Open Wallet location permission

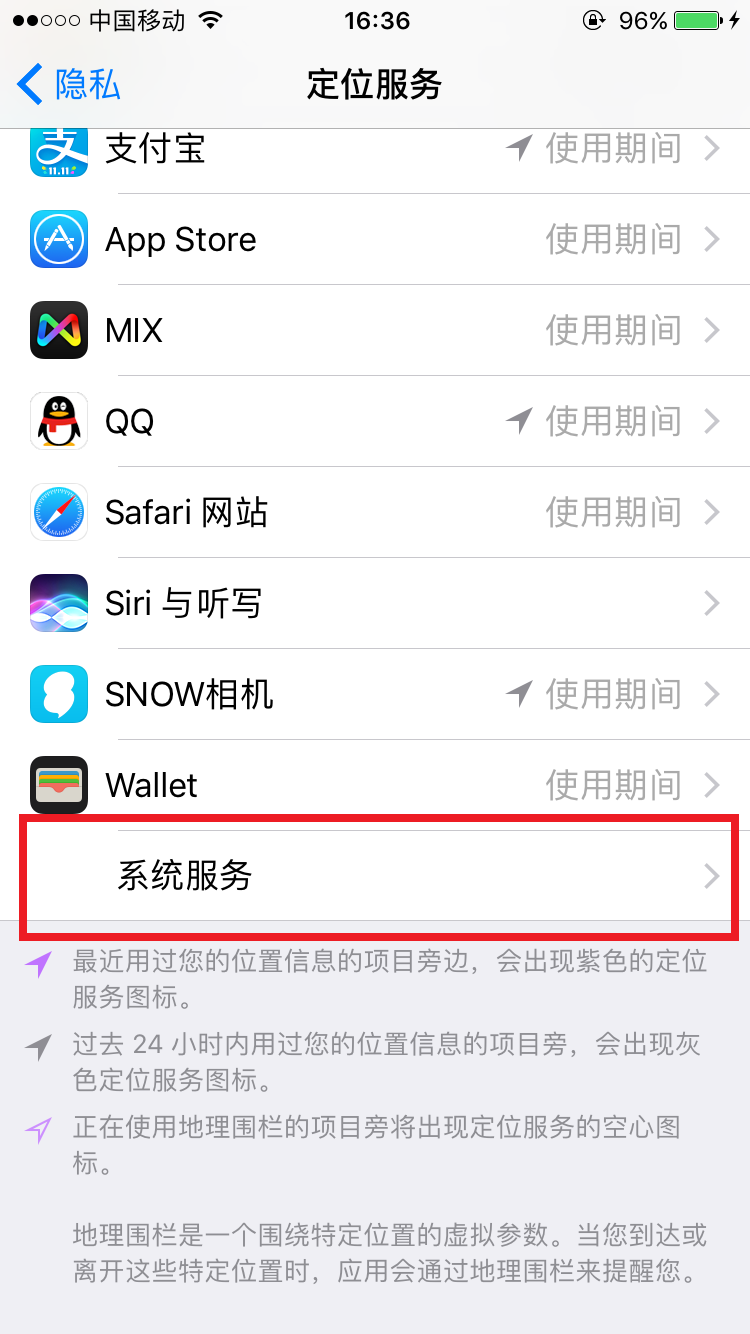375,786
